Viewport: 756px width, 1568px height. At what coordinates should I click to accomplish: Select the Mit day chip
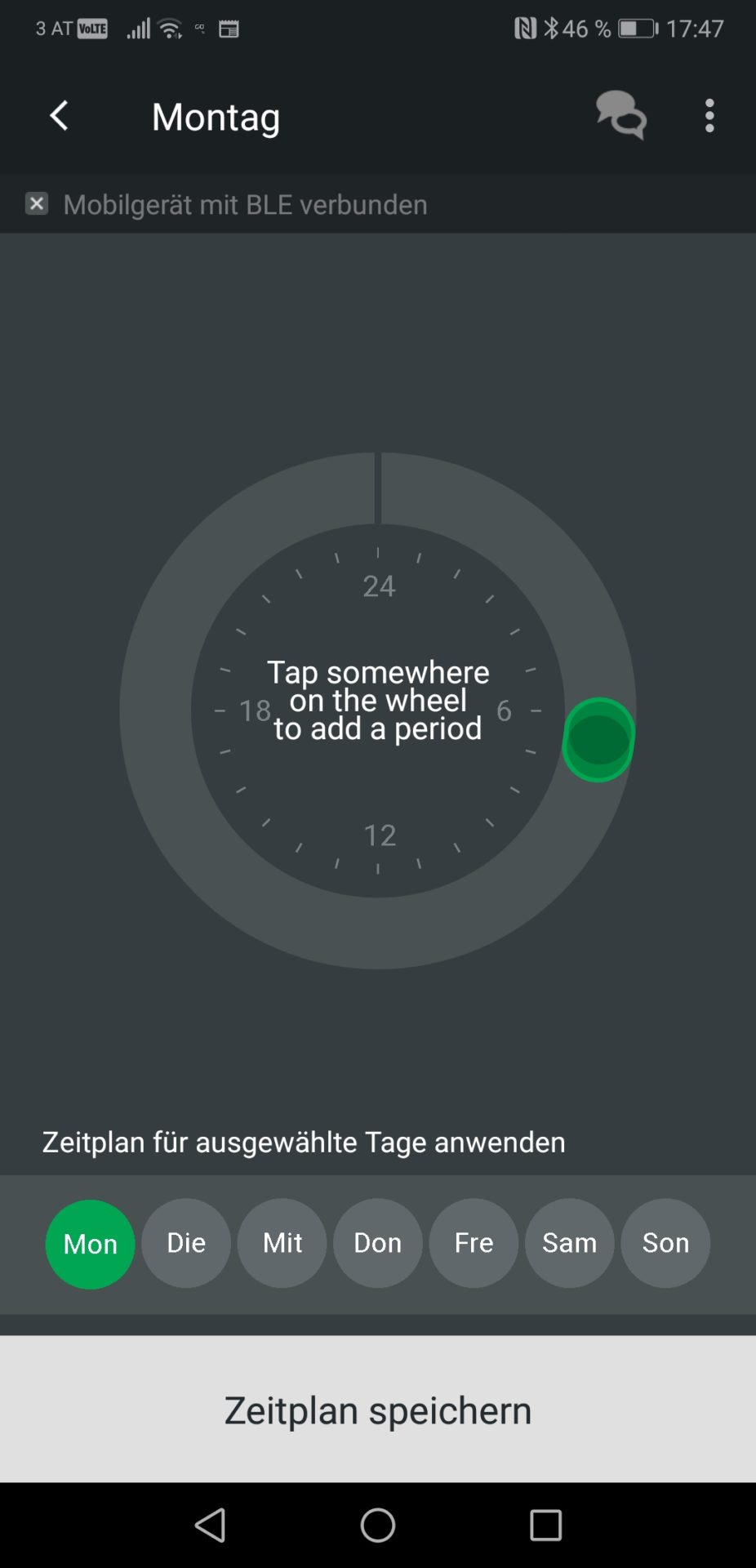(282, 1243)
